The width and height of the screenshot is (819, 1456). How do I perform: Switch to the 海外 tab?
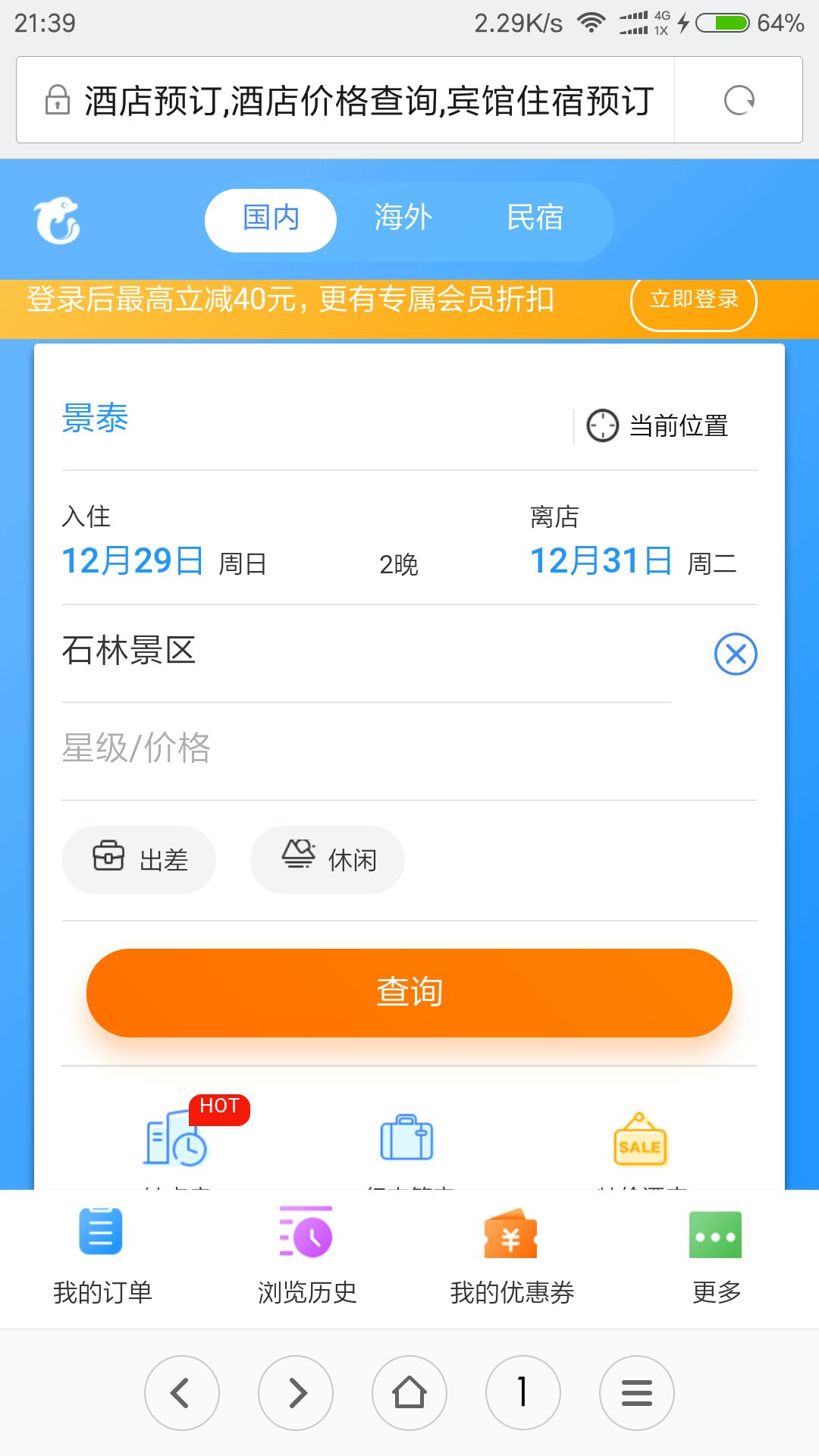coord(403,218)
